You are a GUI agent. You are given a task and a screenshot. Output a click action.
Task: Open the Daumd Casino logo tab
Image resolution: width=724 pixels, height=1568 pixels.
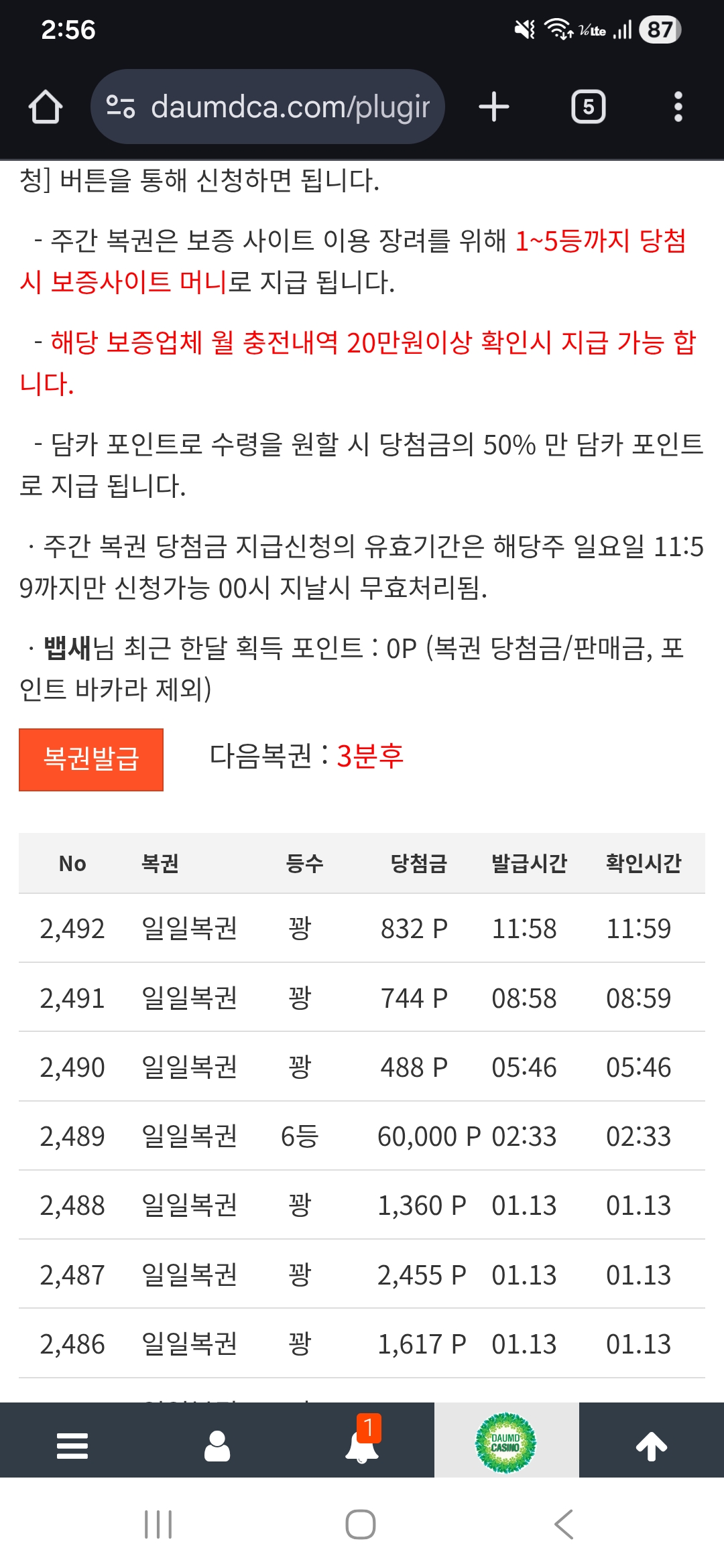tap(506, 1443)
